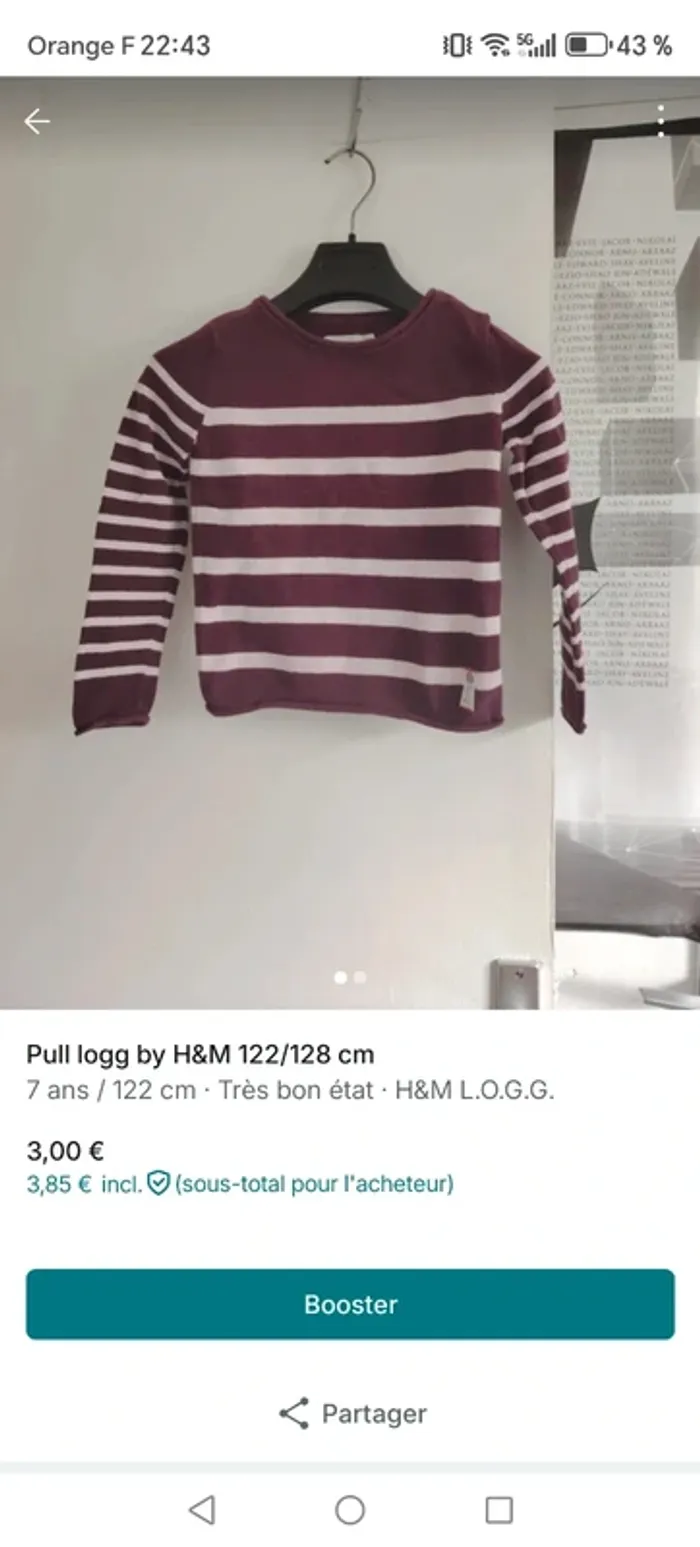Open the system recent apps view
The width and height of the screenshot is (700, 1547).
pos(498,1509)
